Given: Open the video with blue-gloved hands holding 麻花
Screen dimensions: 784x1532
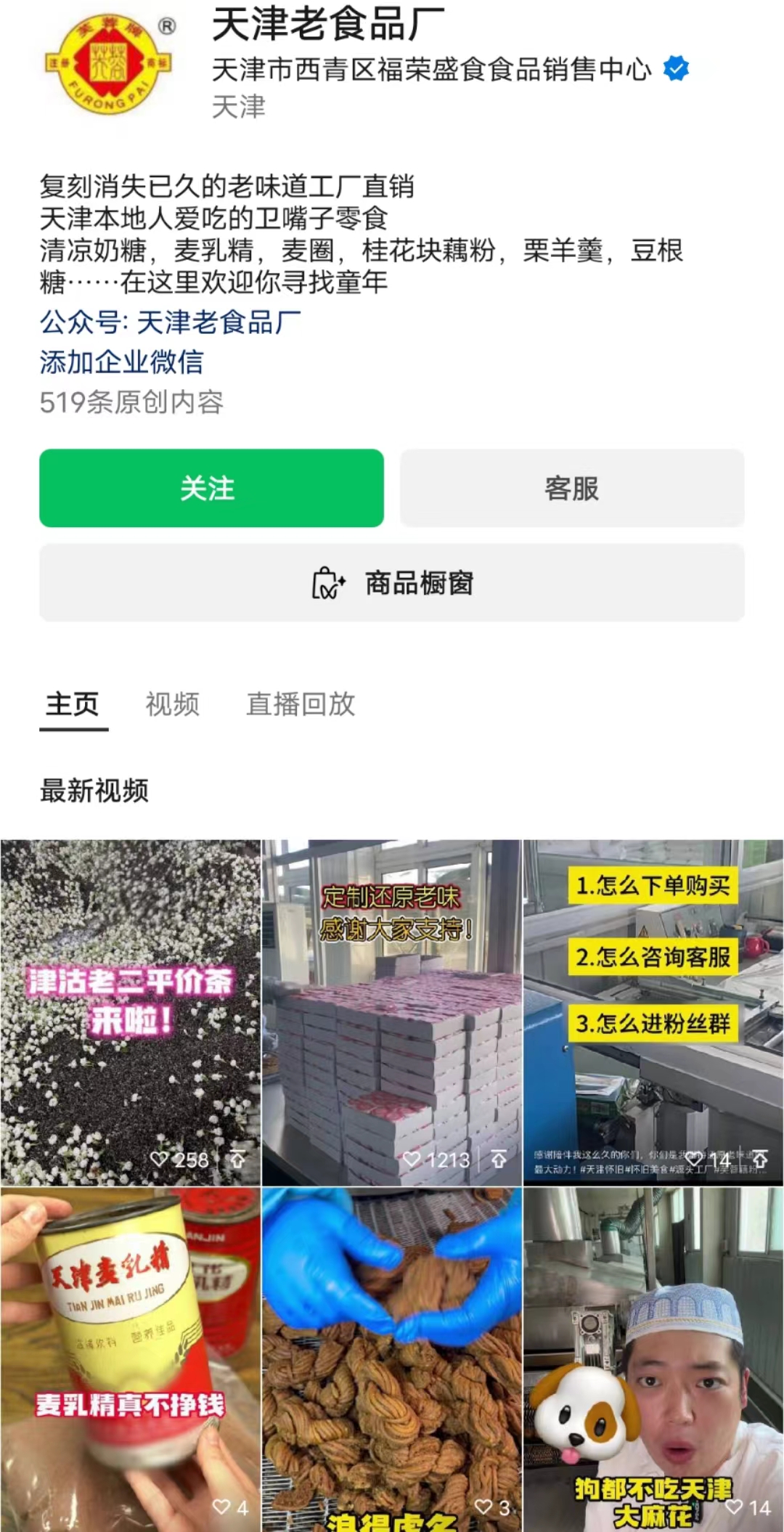Looking at the screenshot, I should click(392, 1359).
